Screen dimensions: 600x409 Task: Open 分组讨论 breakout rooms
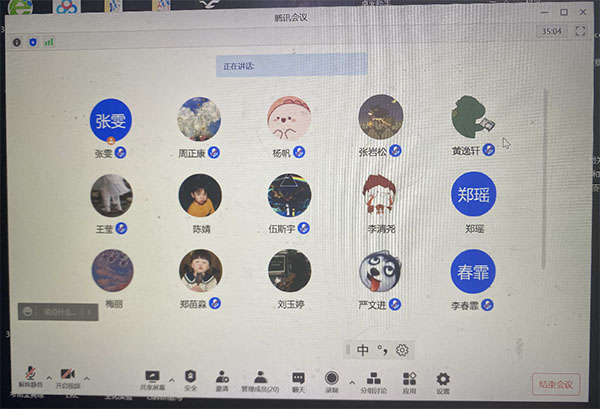[x=373, y=379]
